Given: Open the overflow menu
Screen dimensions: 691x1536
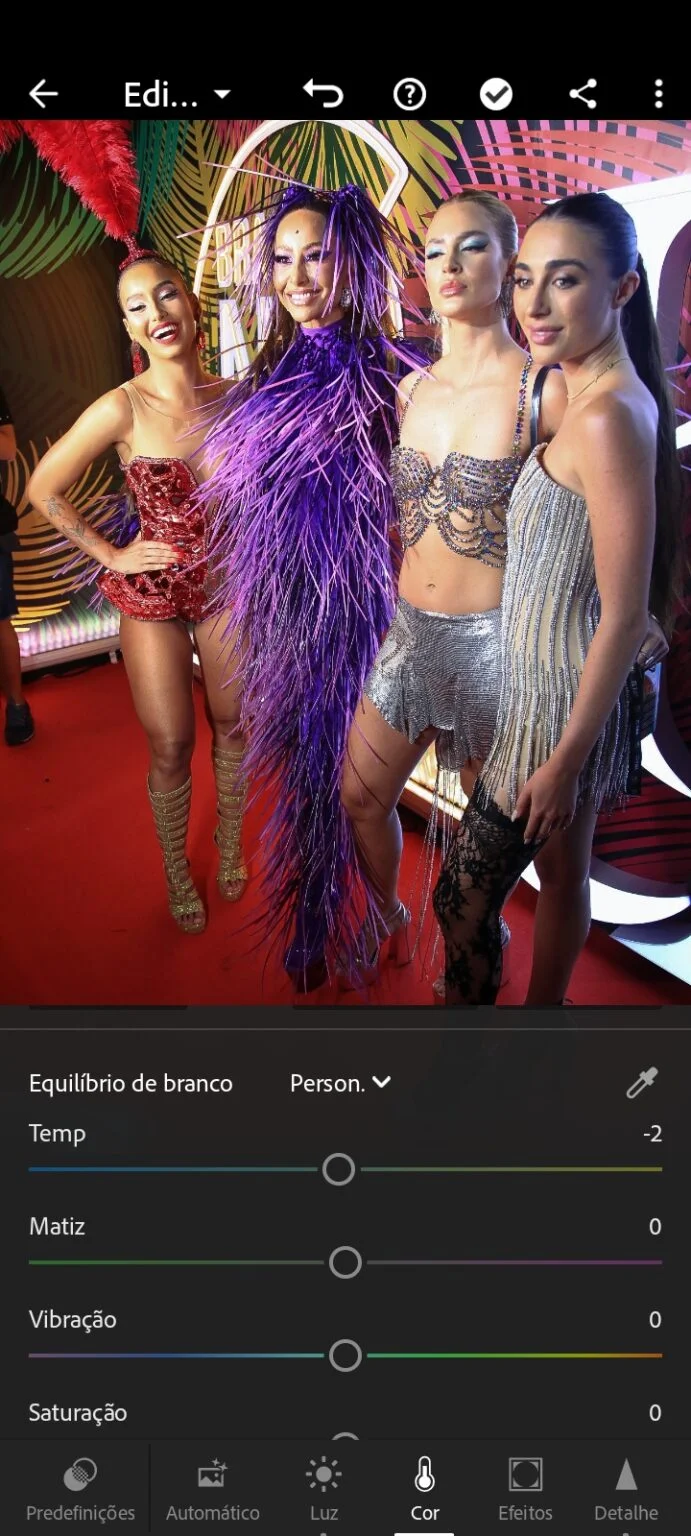Looking at the screenshot, I should [658, 94].
